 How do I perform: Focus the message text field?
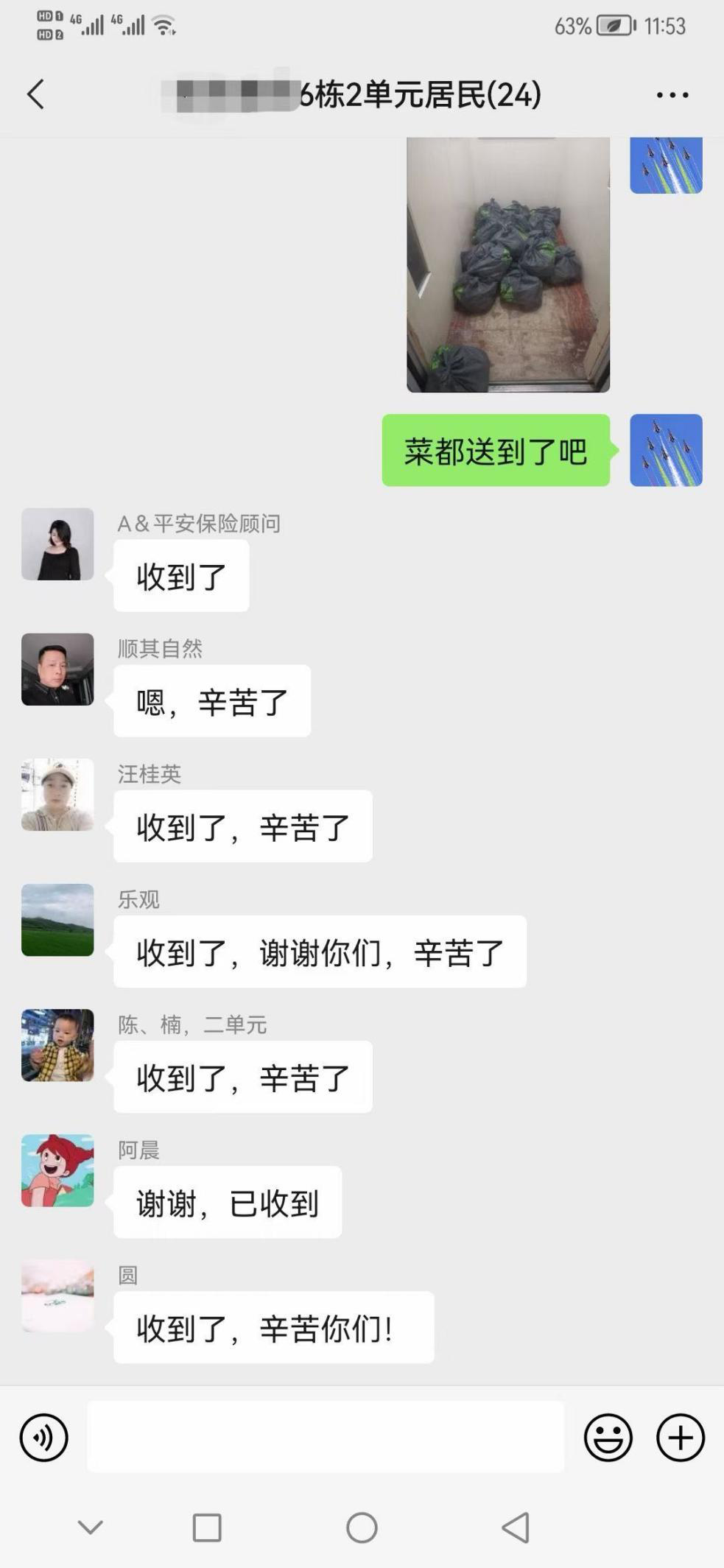(326, 1437)
